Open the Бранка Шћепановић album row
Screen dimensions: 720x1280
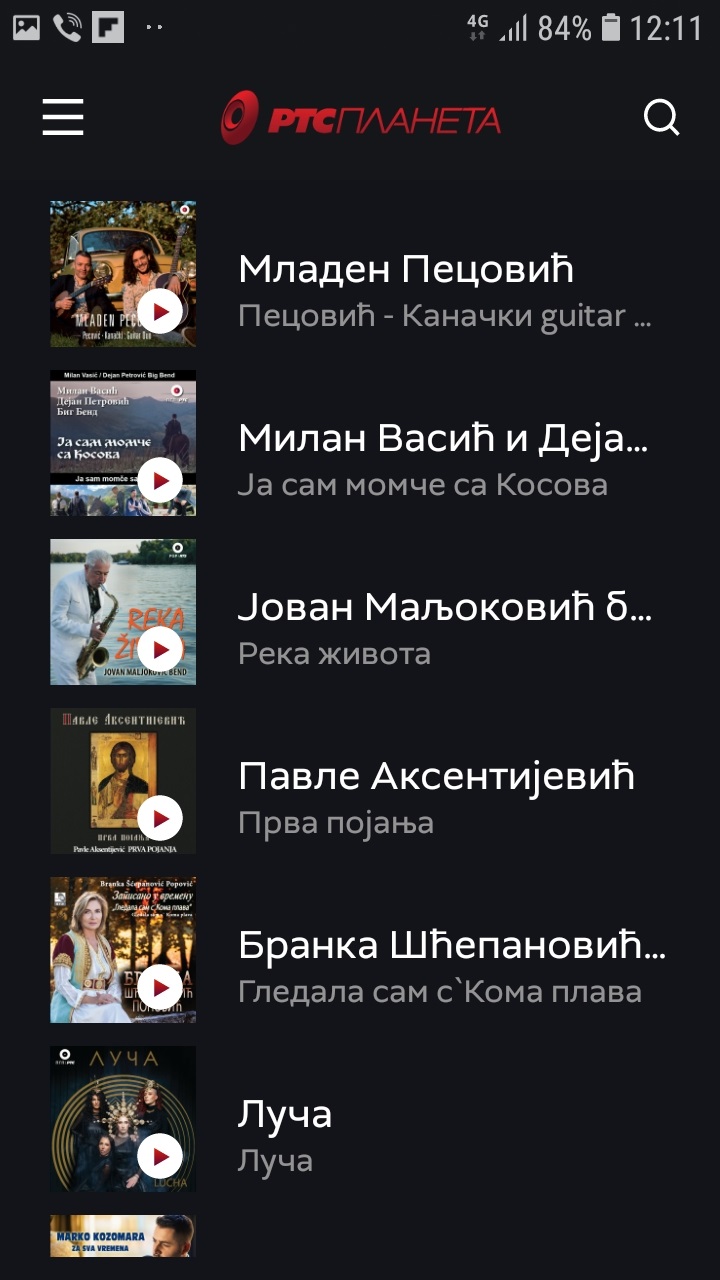(451, 966)
